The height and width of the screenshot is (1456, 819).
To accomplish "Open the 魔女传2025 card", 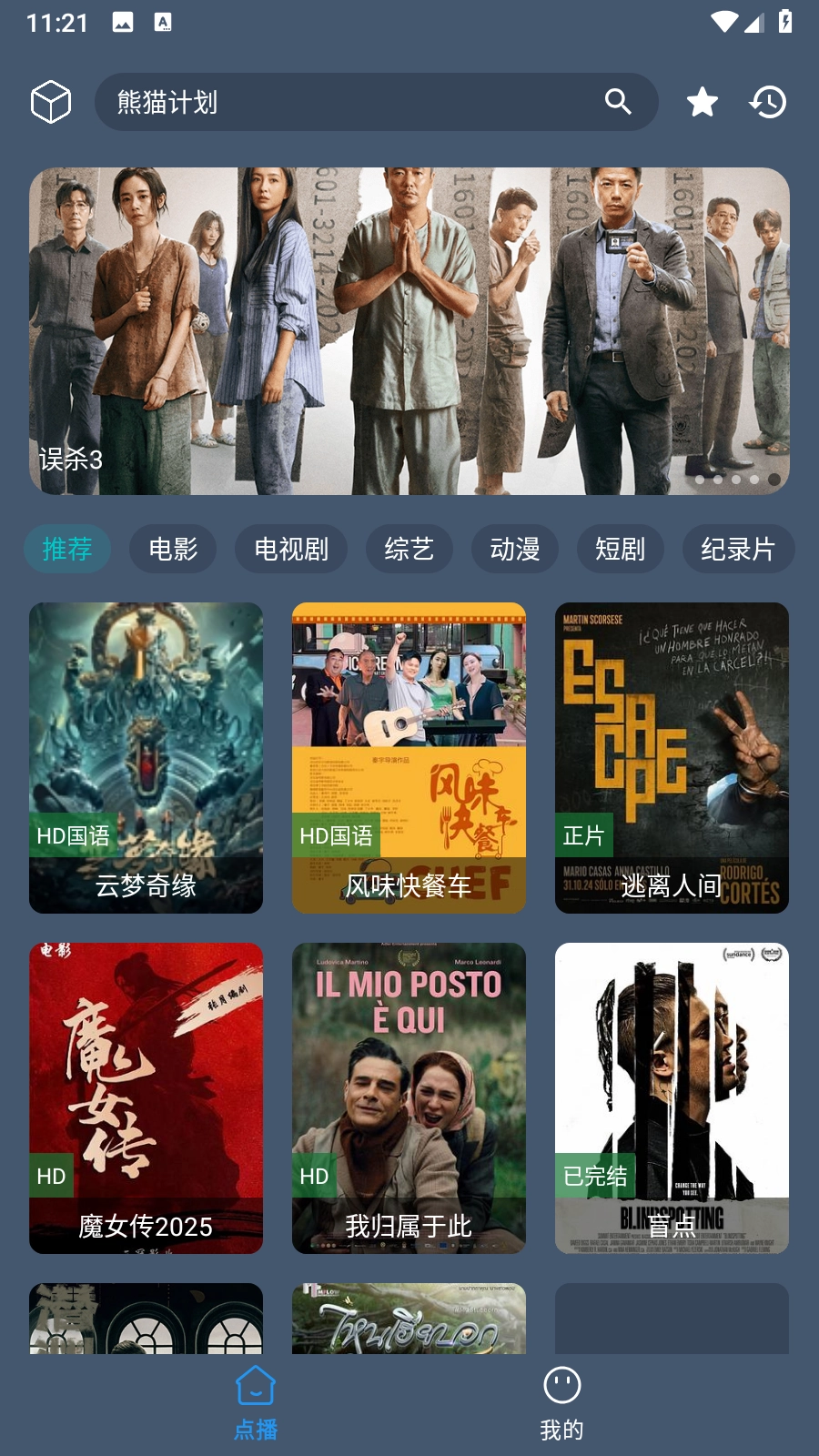I will (x=146, y=1097).
